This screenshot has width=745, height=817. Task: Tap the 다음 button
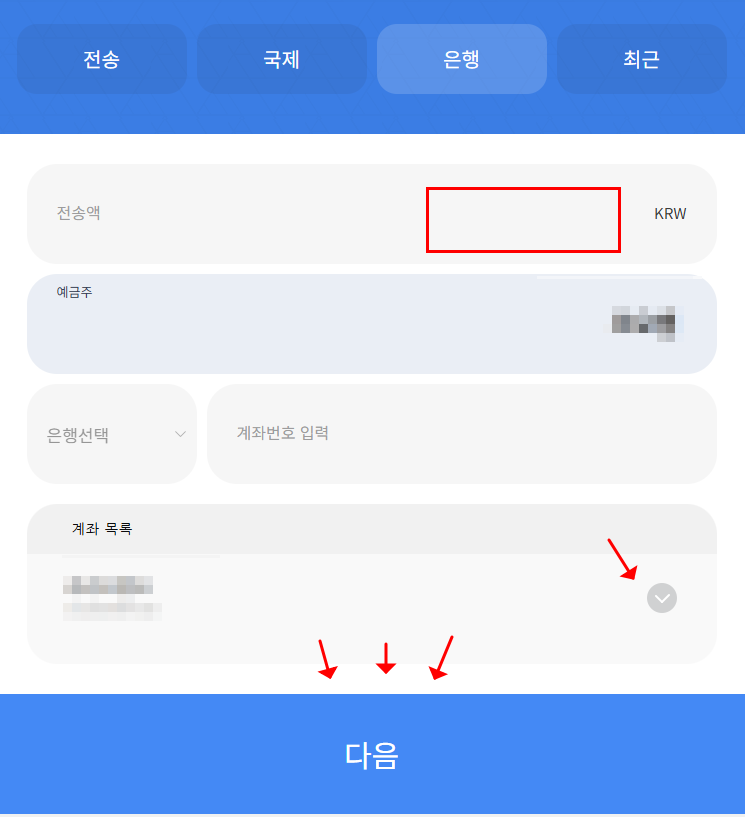tap(372, 755)
